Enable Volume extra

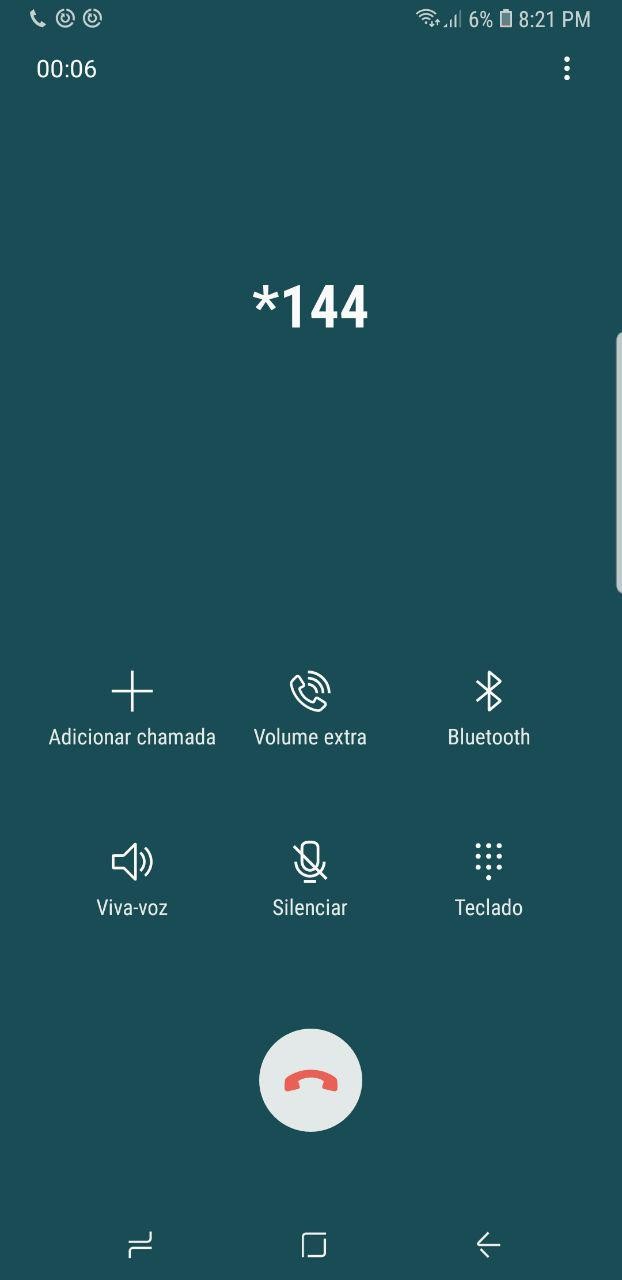[x=310, y=711]
